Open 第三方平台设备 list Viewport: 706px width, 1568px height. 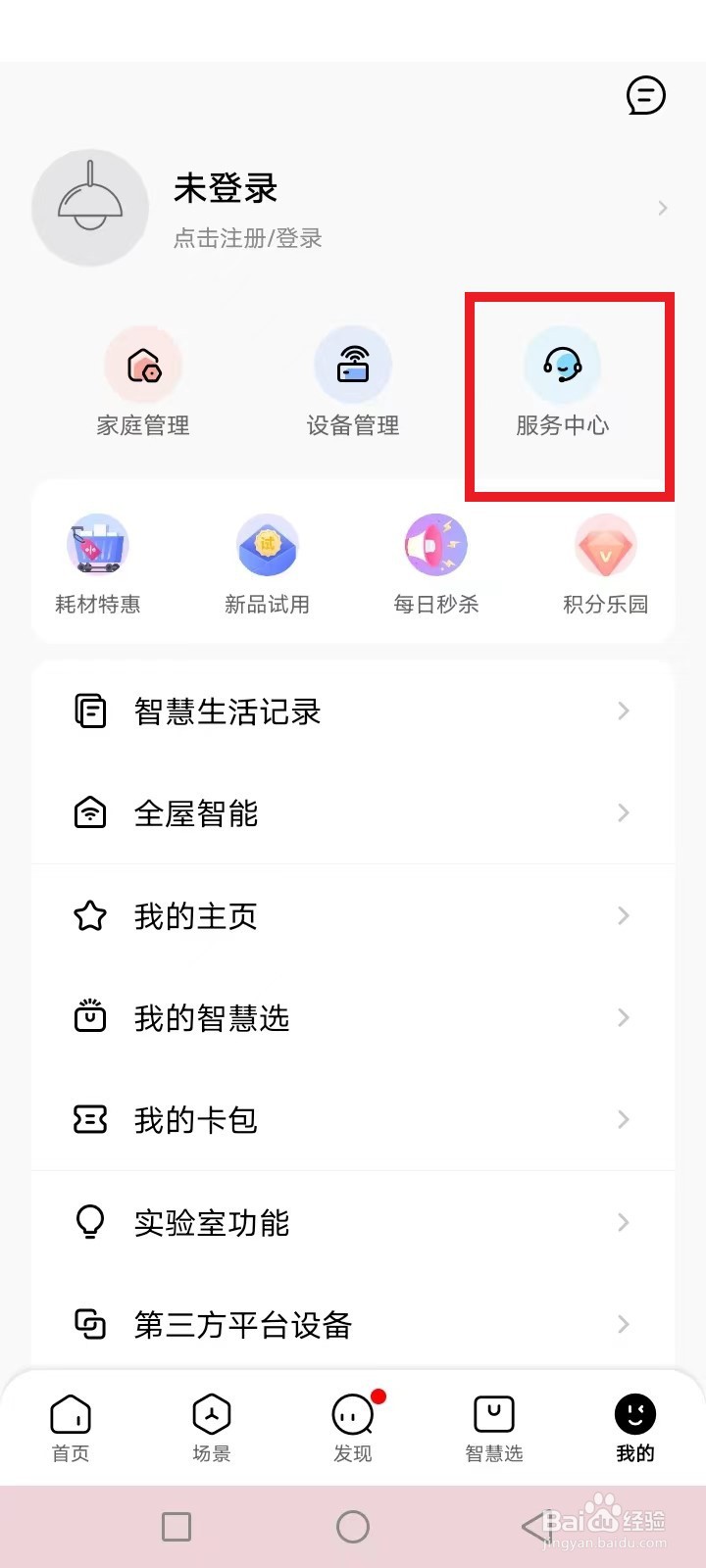[243, 1324]
